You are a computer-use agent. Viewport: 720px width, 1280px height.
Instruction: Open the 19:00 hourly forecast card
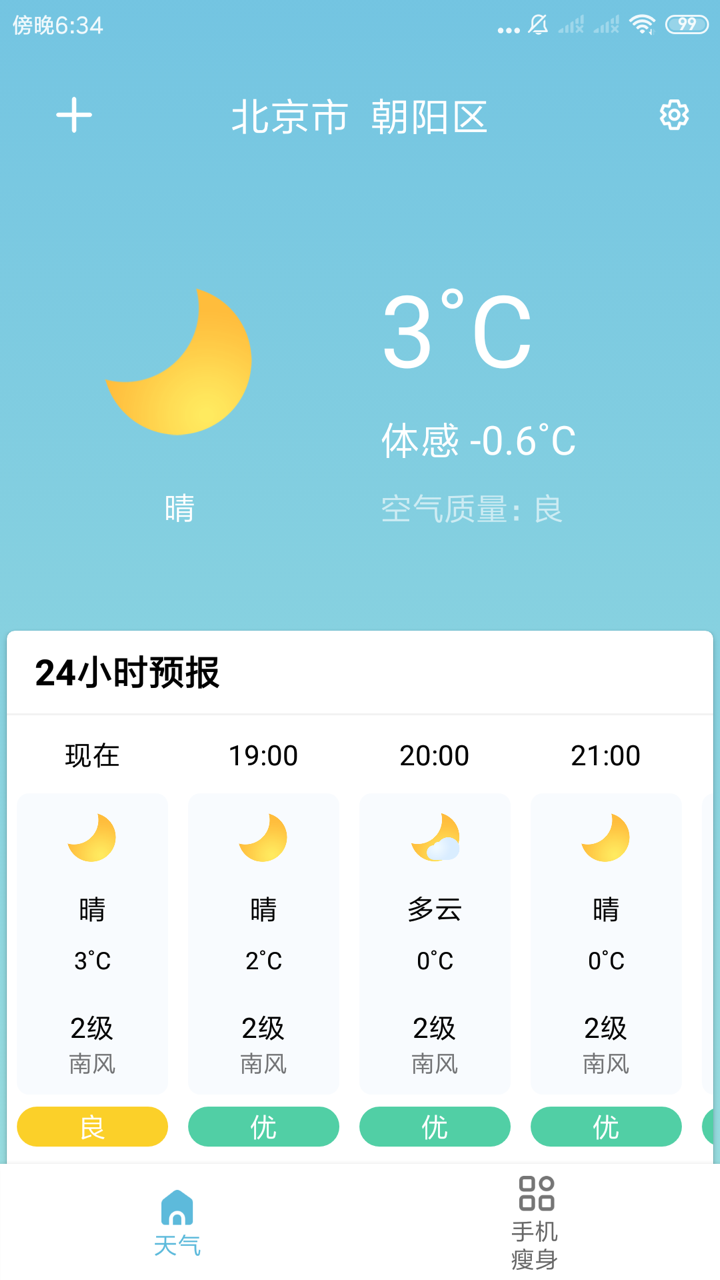pyautogui.click(x=263, y=942)
